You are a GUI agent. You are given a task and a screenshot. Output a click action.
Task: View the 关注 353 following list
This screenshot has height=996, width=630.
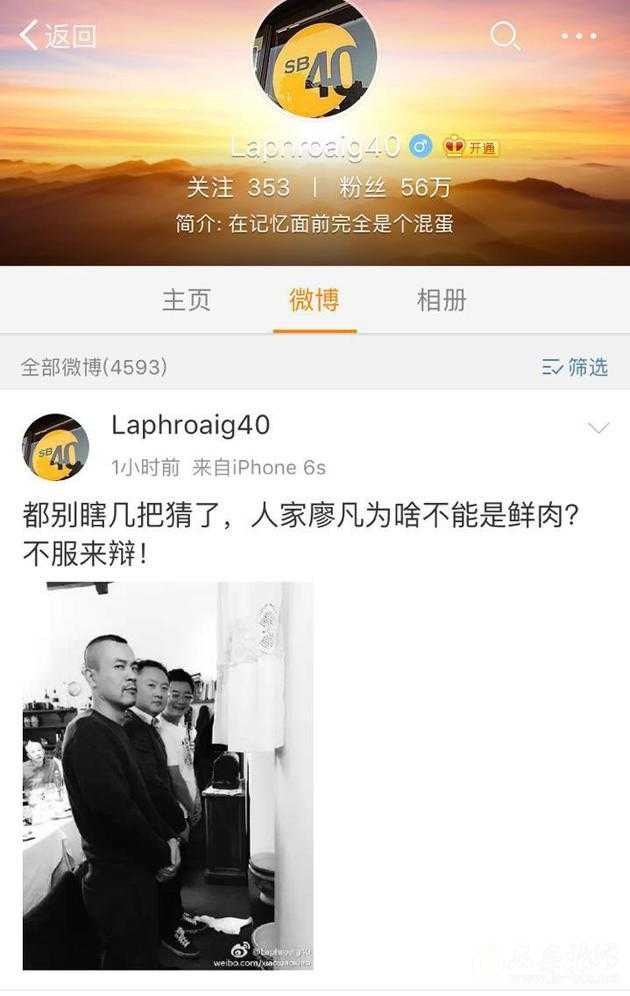click(x=238, y=187)
